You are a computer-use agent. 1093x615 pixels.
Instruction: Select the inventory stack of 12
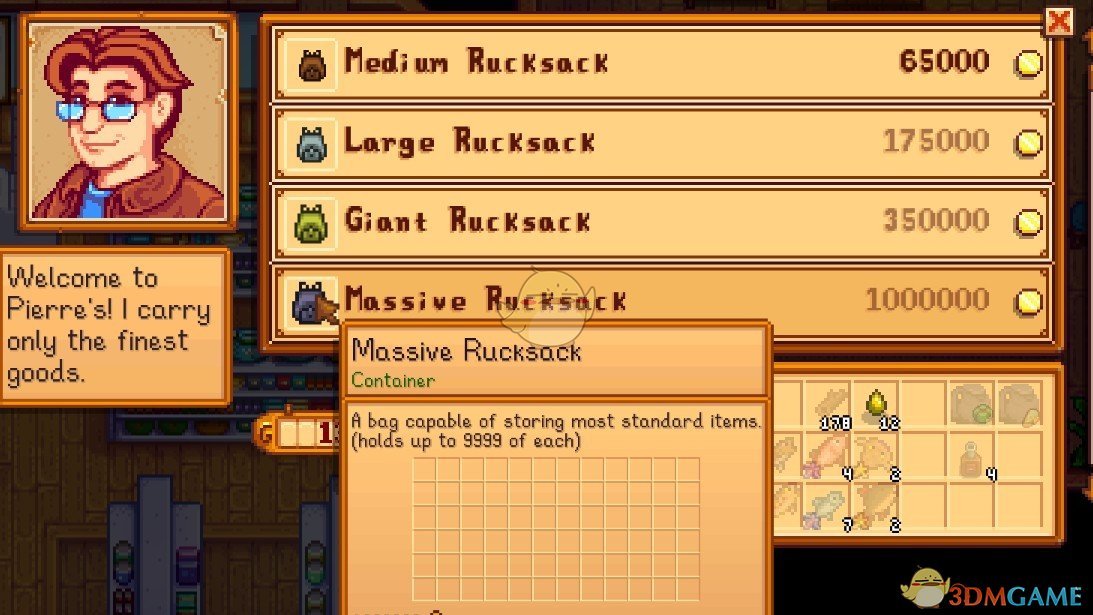tap(878, 404)
